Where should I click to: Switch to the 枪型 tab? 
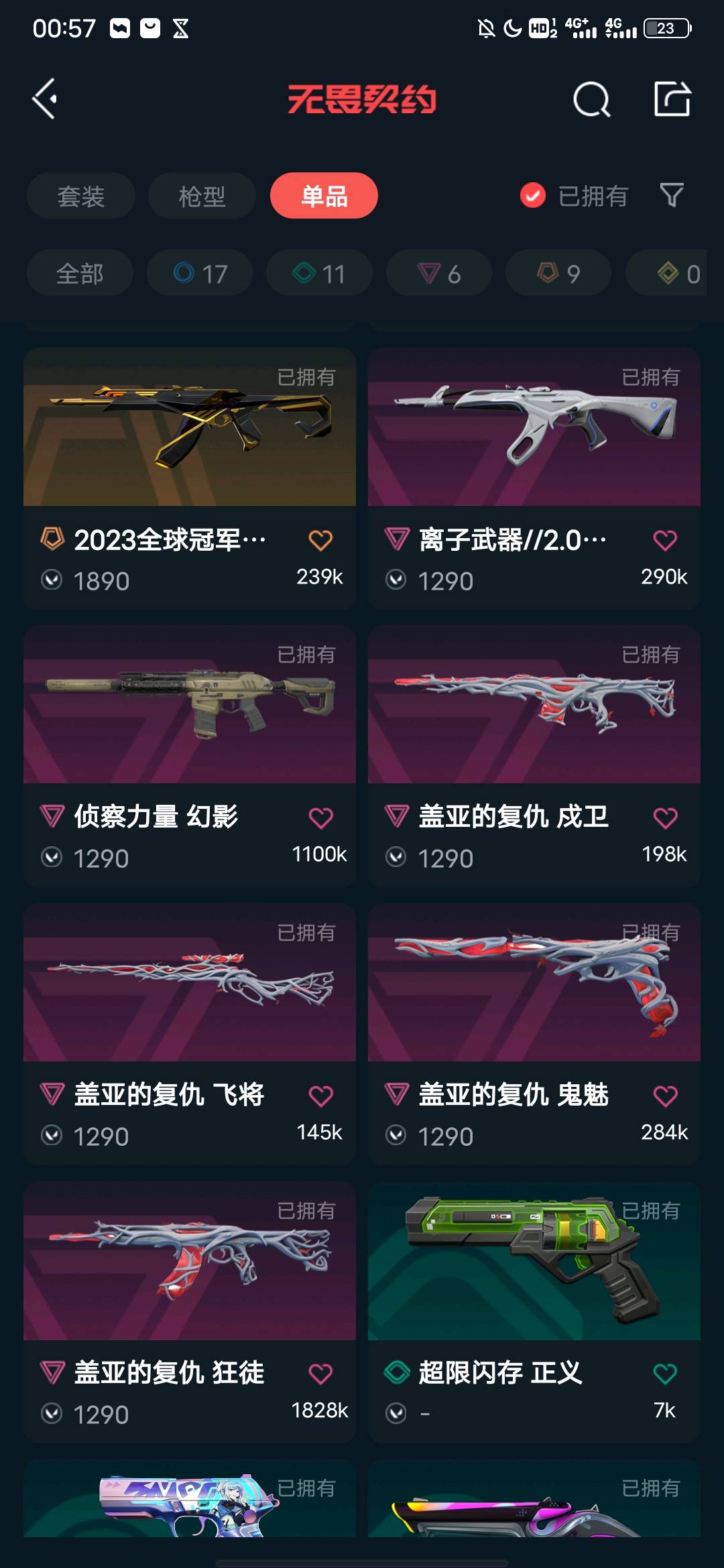click(x=202, y=196)
